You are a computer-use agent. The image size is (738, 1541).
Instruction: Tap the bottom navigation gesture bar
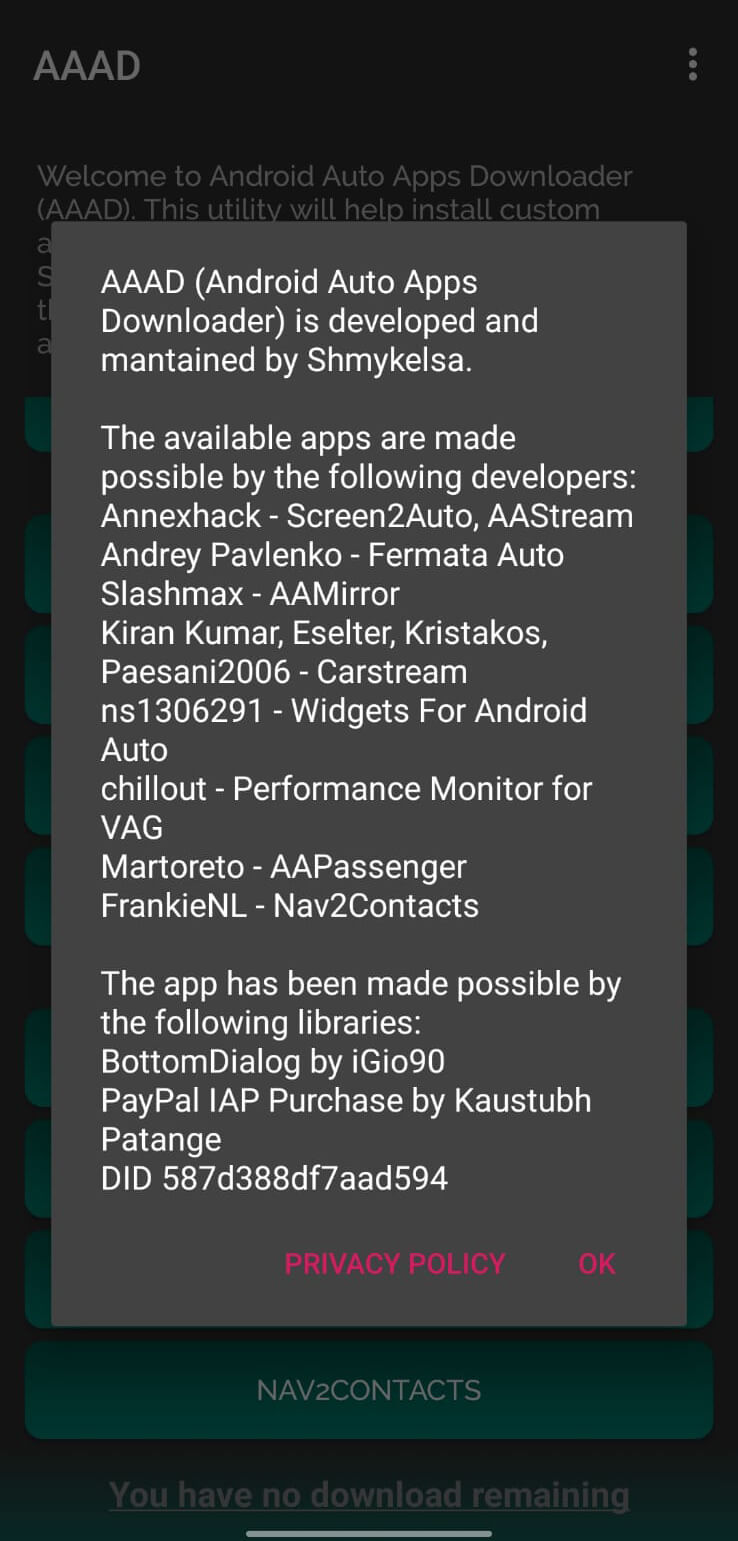(369, 1532)
